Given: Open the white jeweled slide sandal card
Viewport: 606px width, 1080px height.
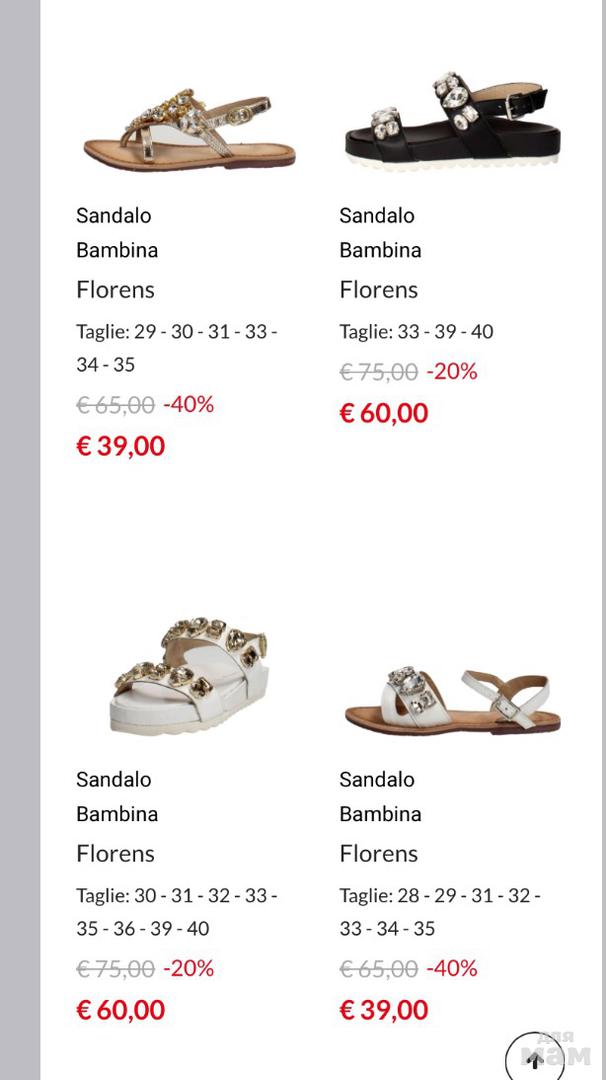Looking at the screenshot, I should tap(188, 675).
